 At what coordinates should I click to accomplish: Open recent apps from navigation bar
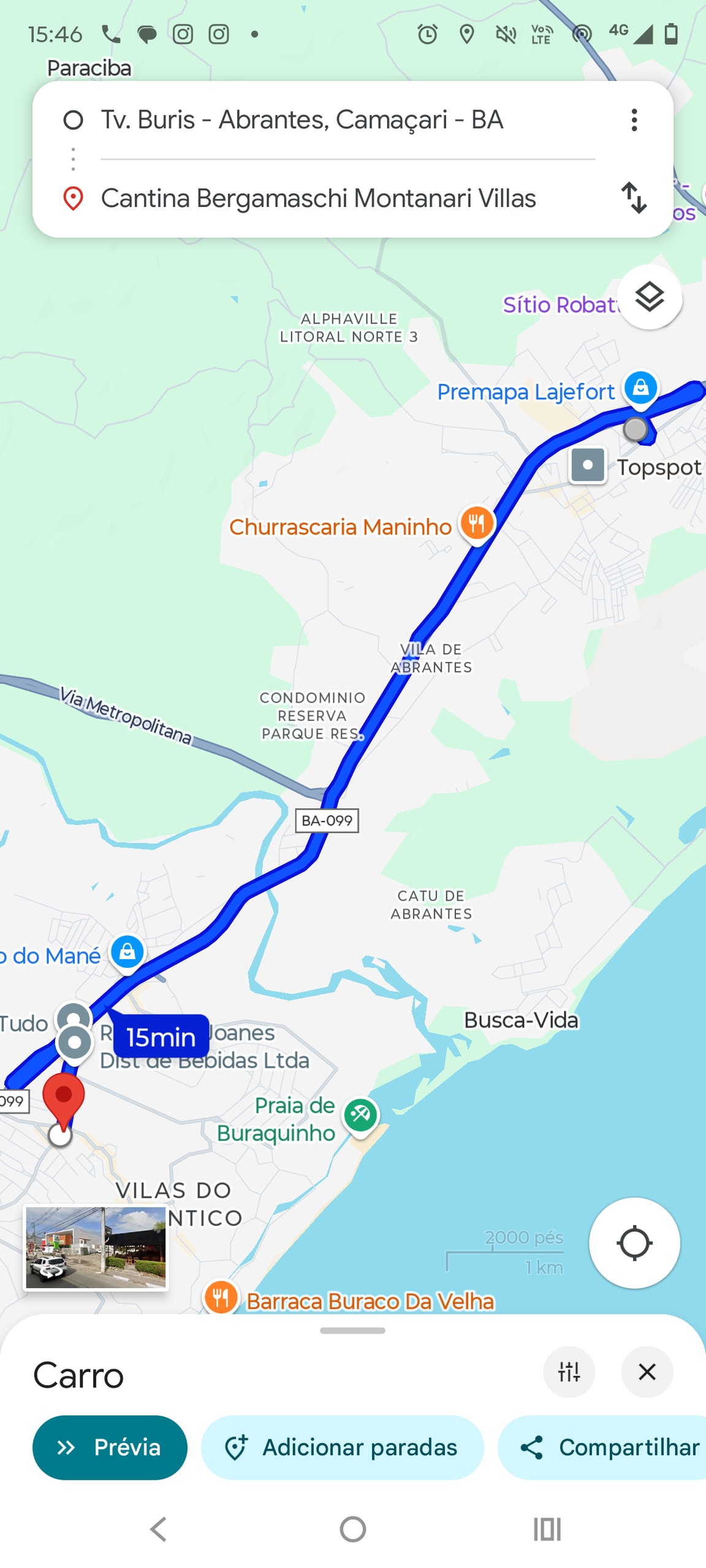click(547, 1529)
